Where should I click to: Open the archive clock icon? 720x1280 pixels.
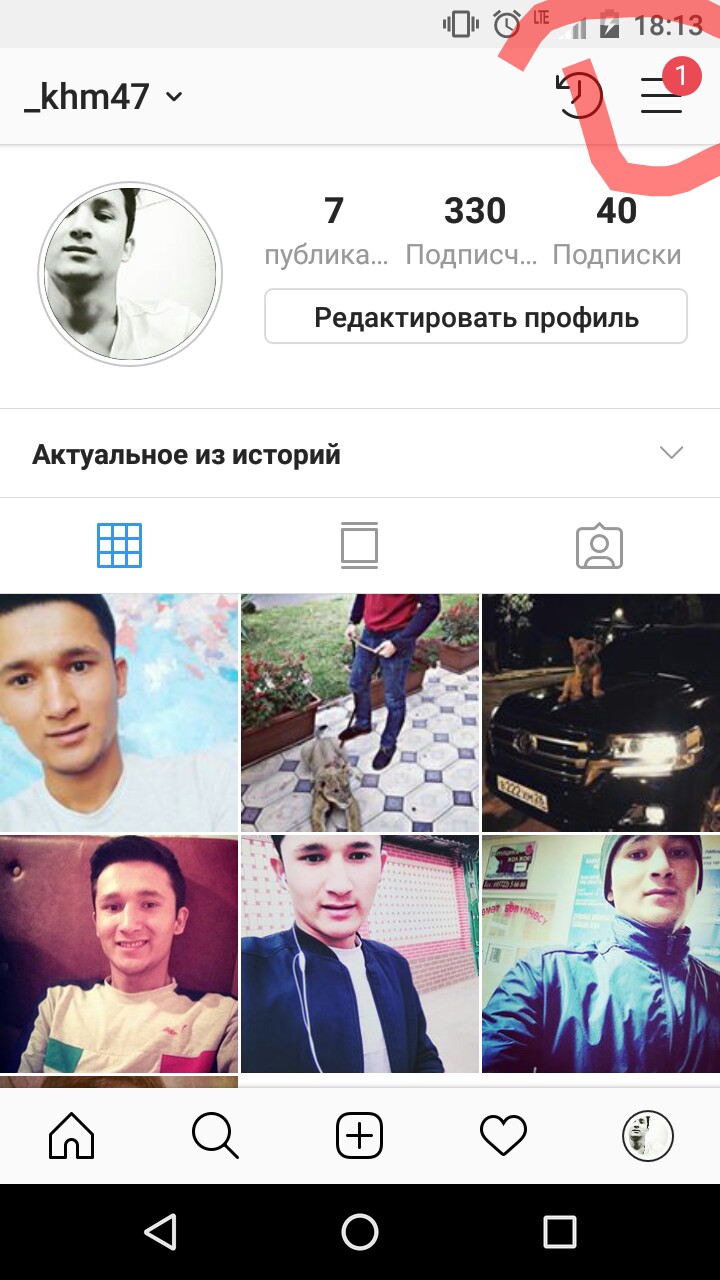click(x=579, y=97)
